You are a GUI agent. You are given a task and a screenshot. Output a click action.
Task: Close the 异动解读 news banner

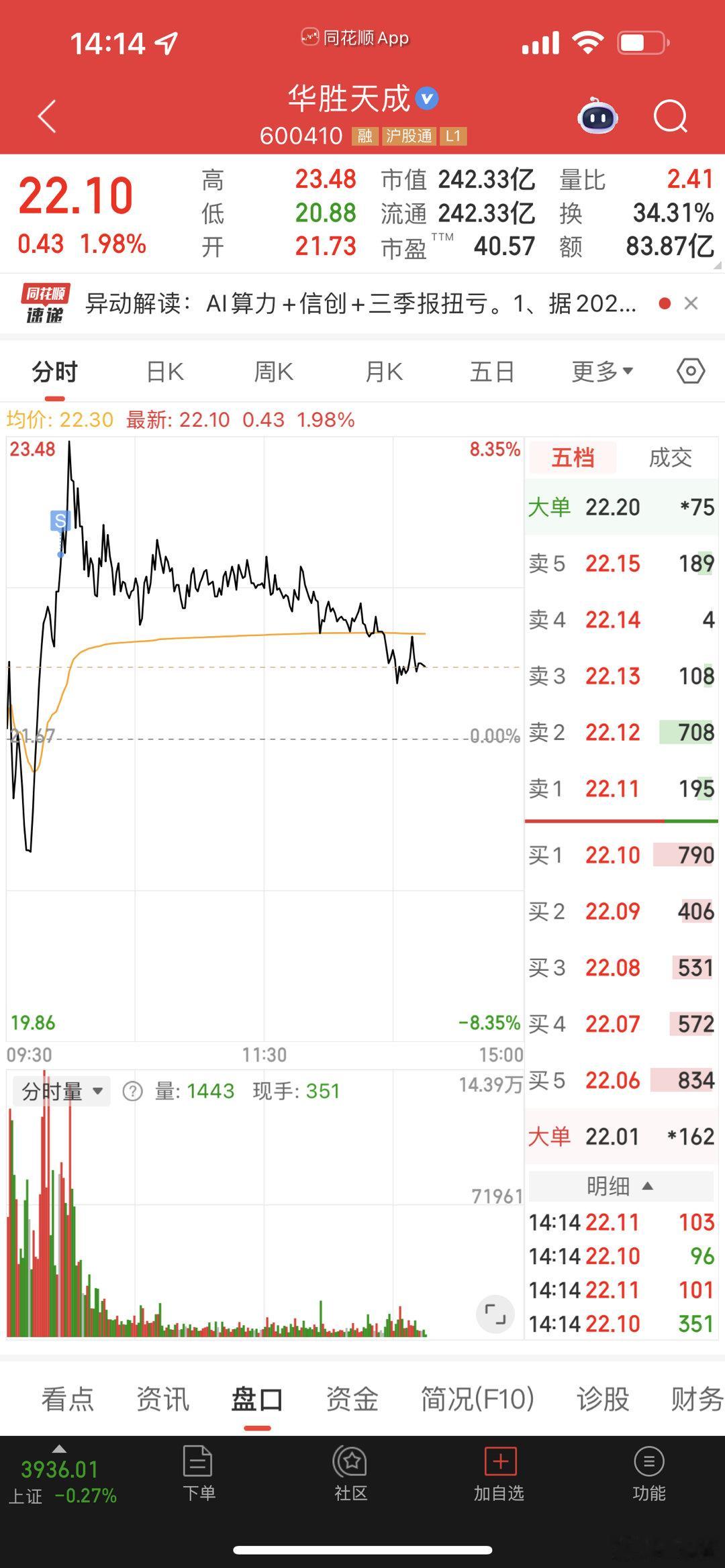pyautogui.click(x=691, y=304)
